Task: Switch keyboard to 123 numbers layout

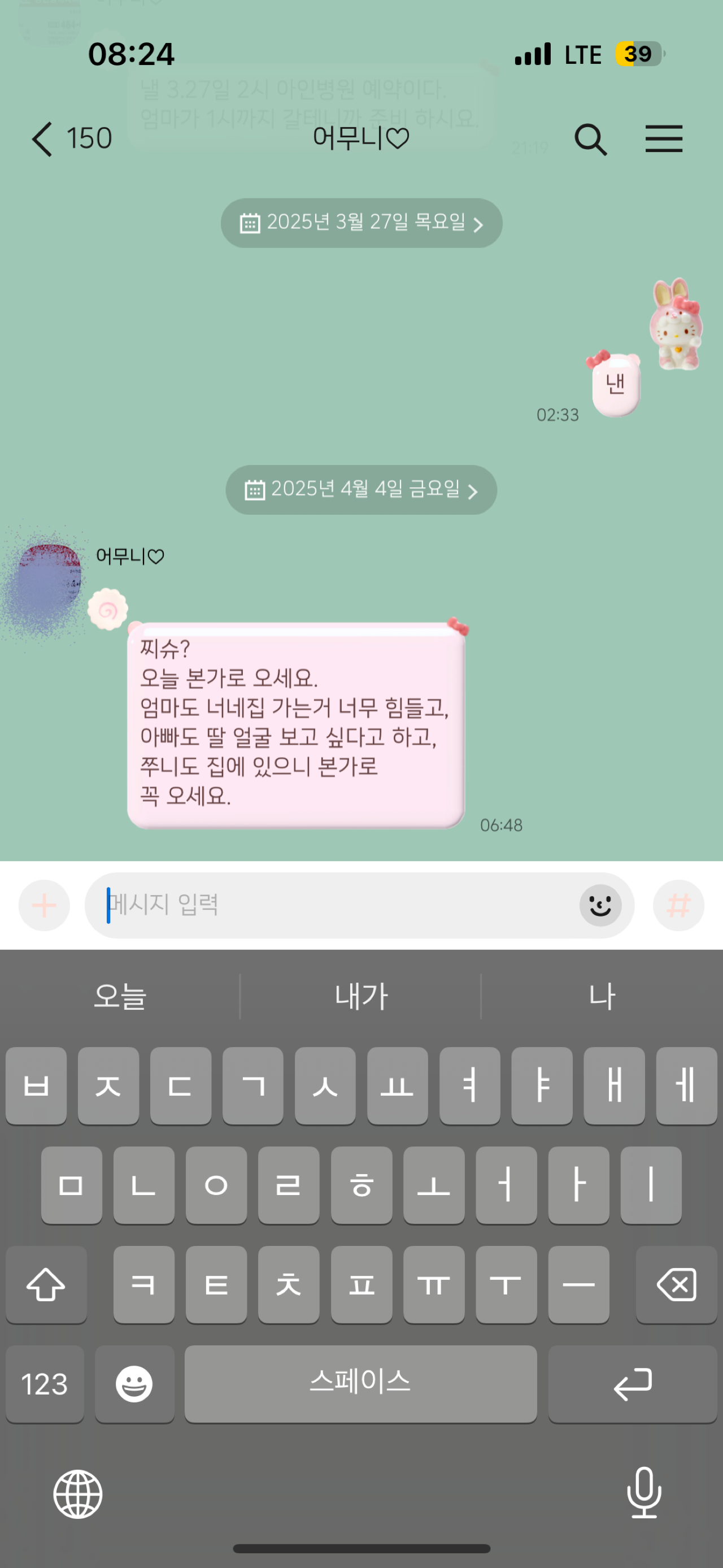Action: 45,1384
